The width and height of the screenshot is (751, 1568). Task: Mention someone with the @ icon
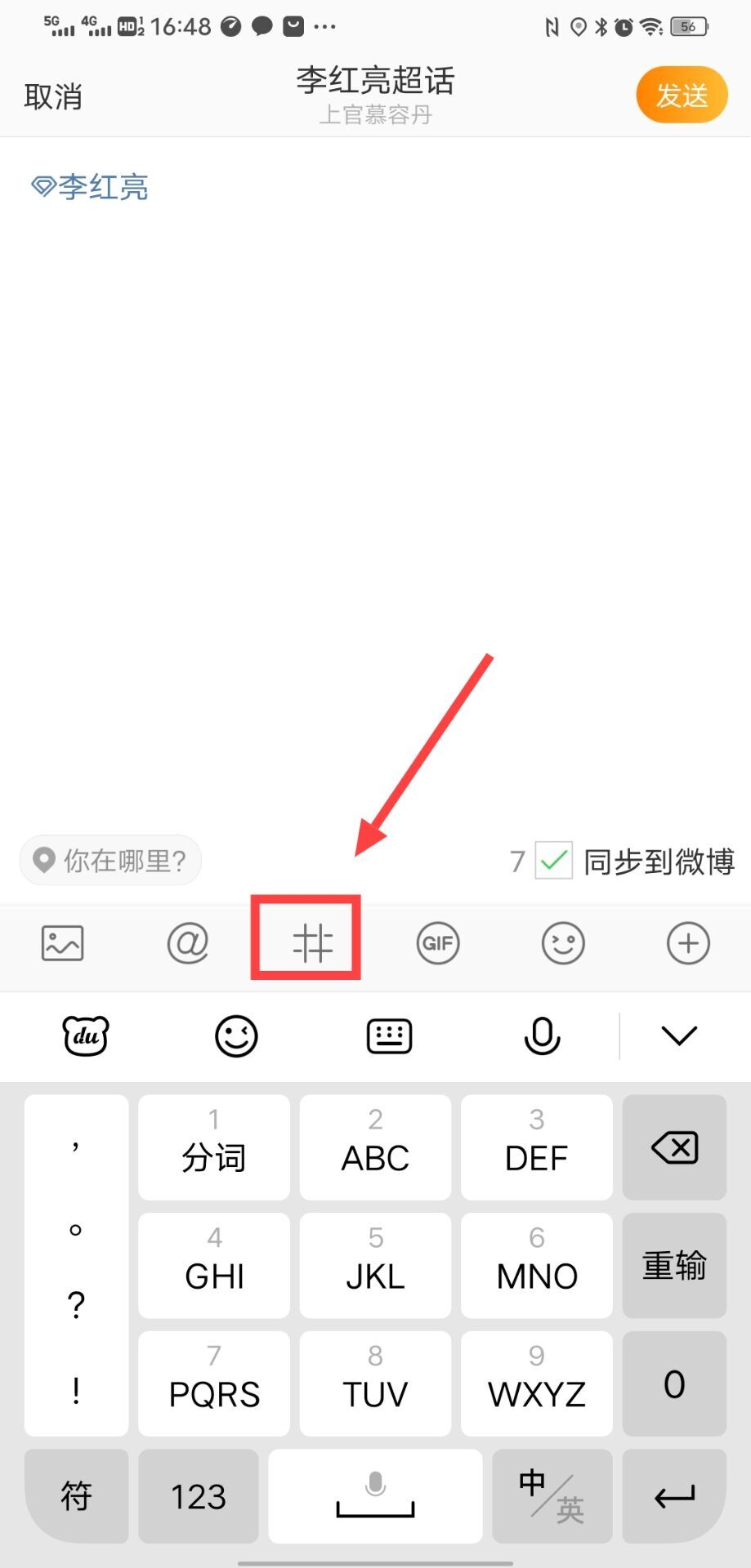point(188,943)
